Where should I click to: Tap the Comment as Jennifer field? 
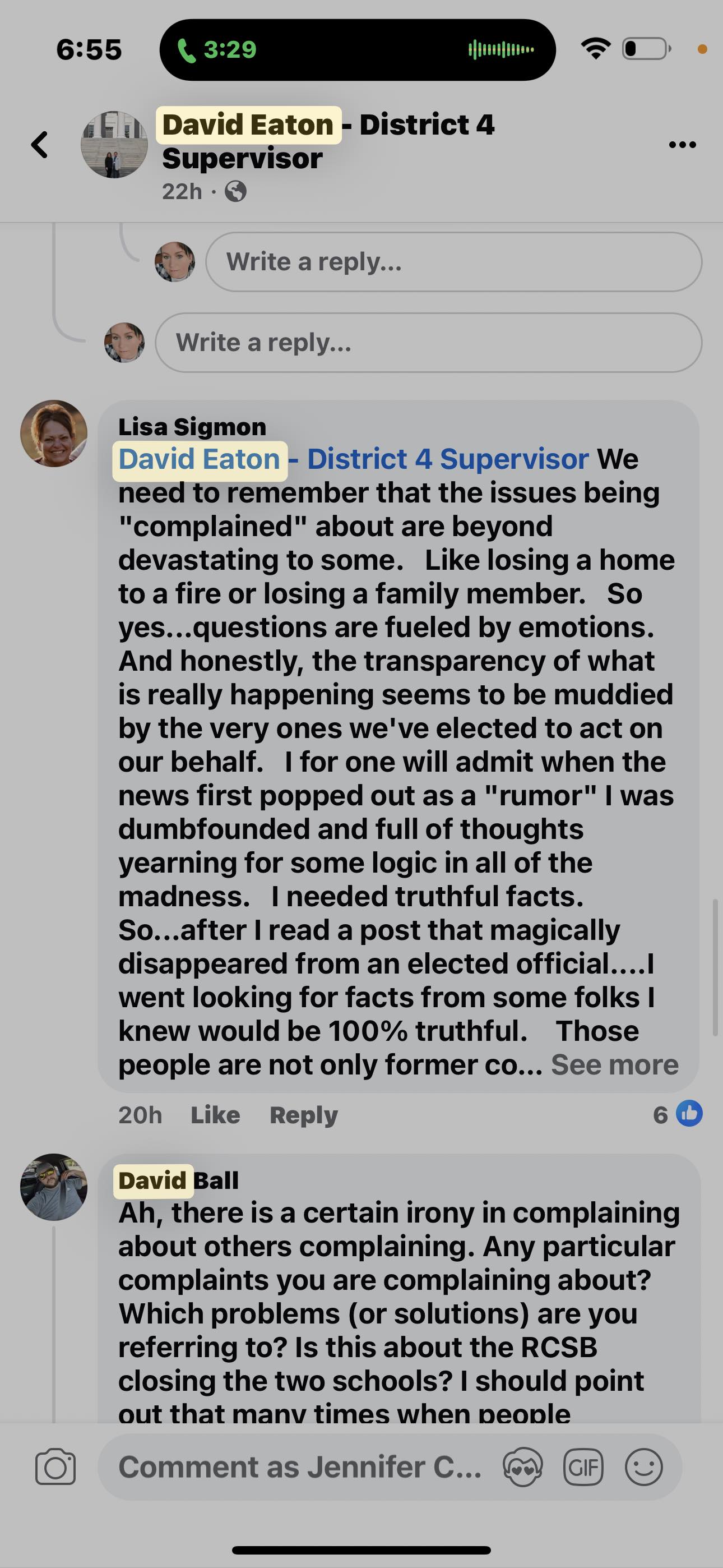299,1467
